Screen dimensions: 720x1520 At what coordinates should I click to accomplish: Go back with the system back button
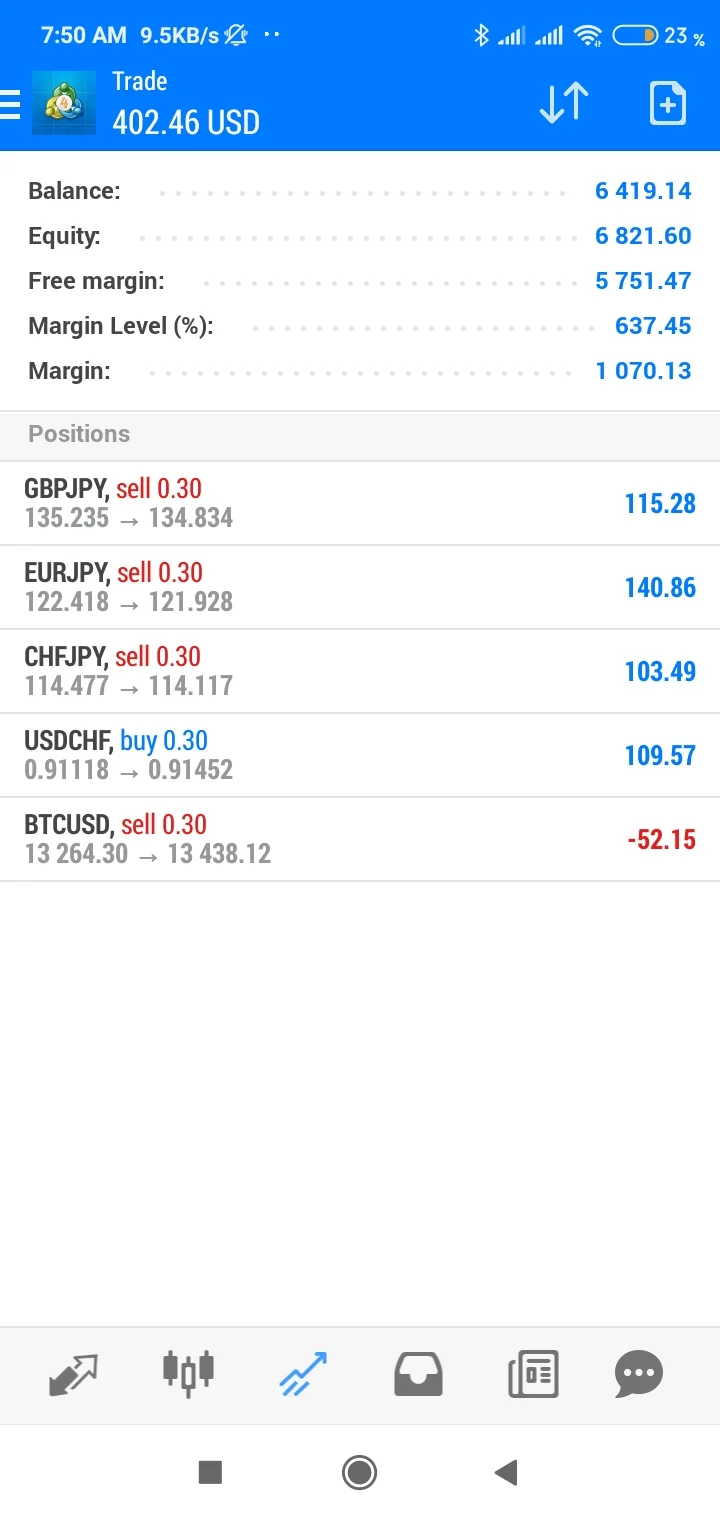506,1472
